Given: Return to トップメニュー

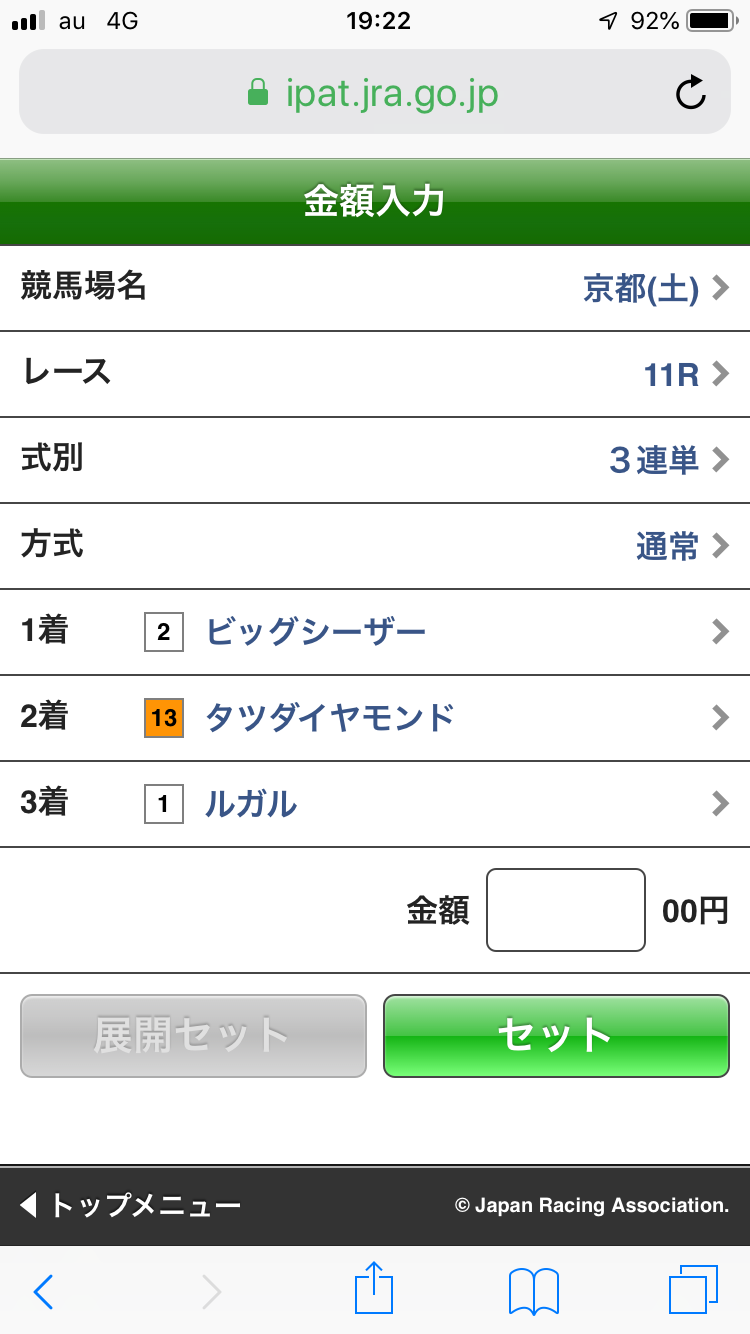Looking at the screenshot, I should pyautogui.click(x=130, y=1205).
